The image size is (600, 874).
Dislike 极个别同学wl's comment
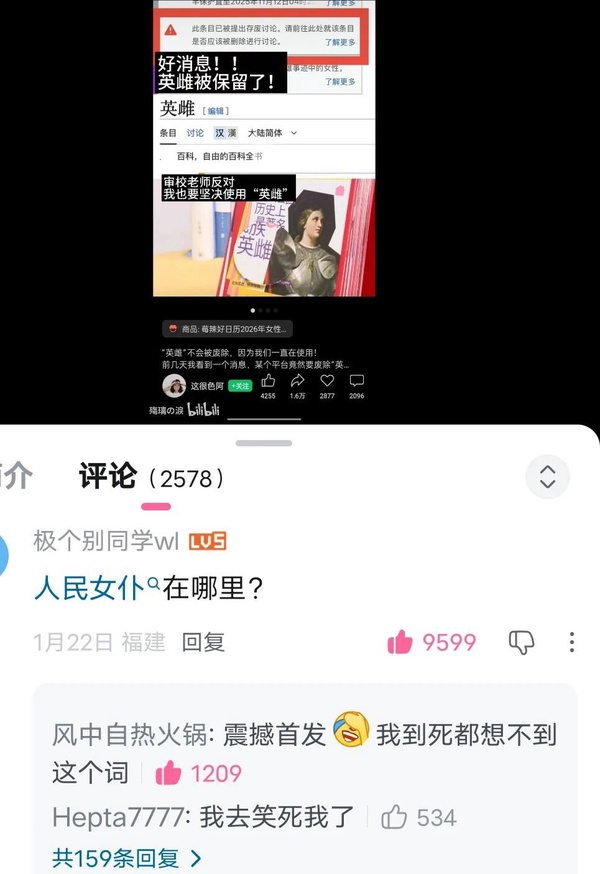[521, 642]
